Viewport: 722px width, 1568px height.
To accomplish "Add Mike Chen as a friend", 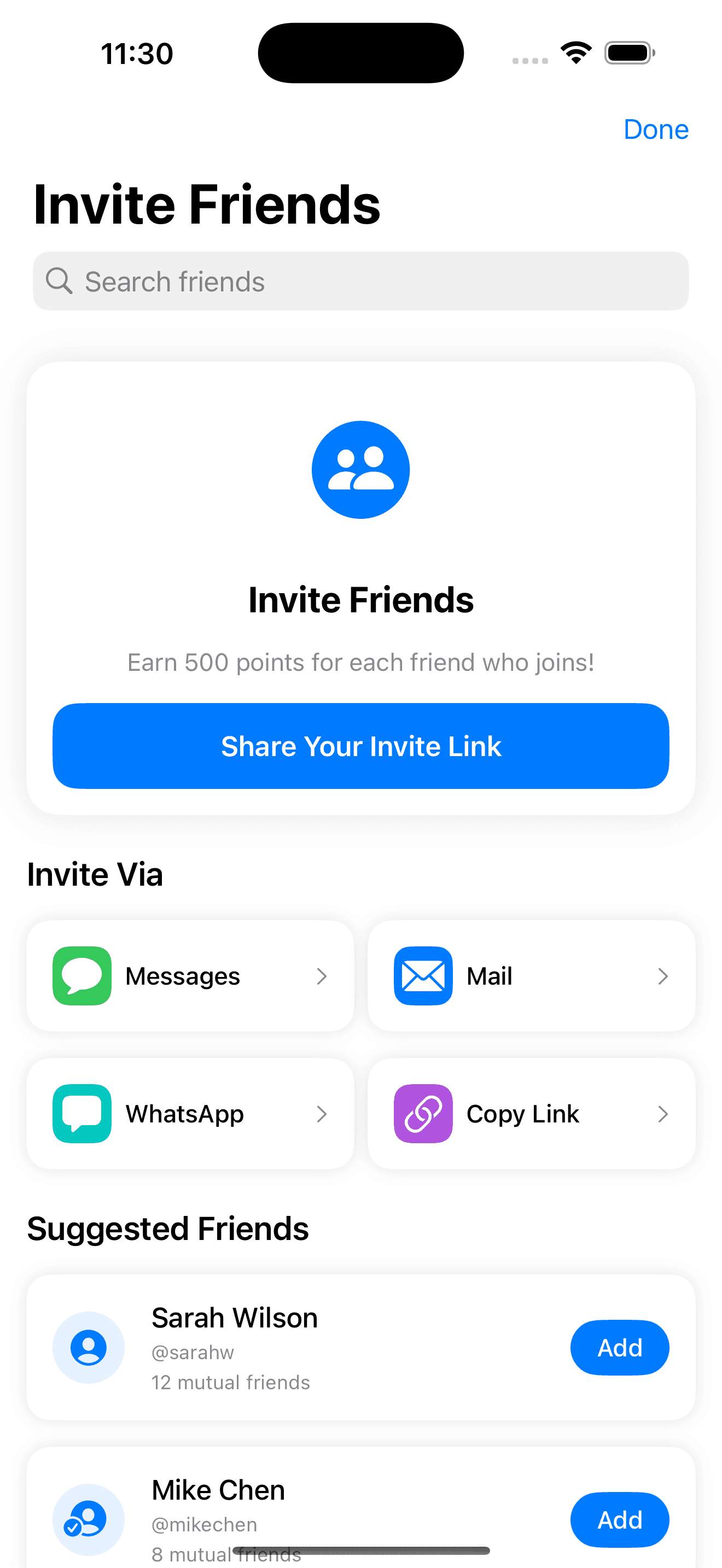I will 619,1519.
